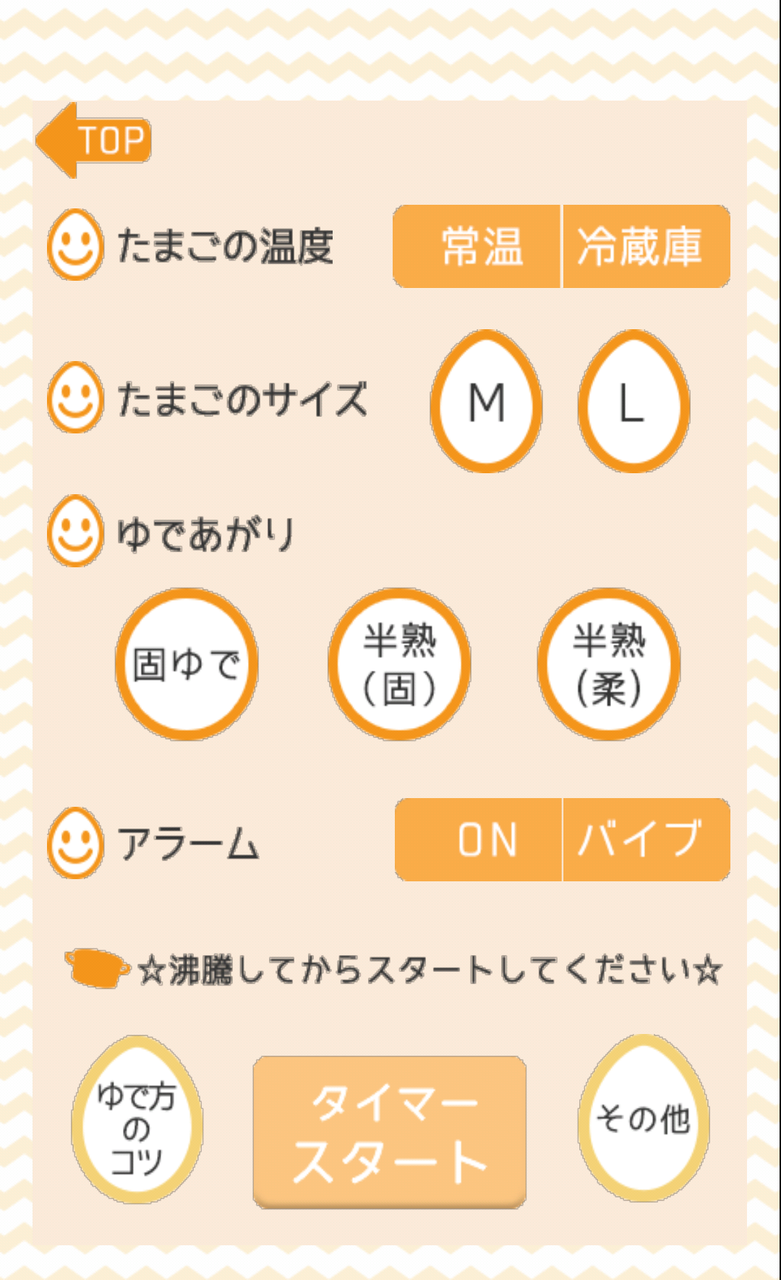Go back with the TOP arrow

[x=93, y=141]
